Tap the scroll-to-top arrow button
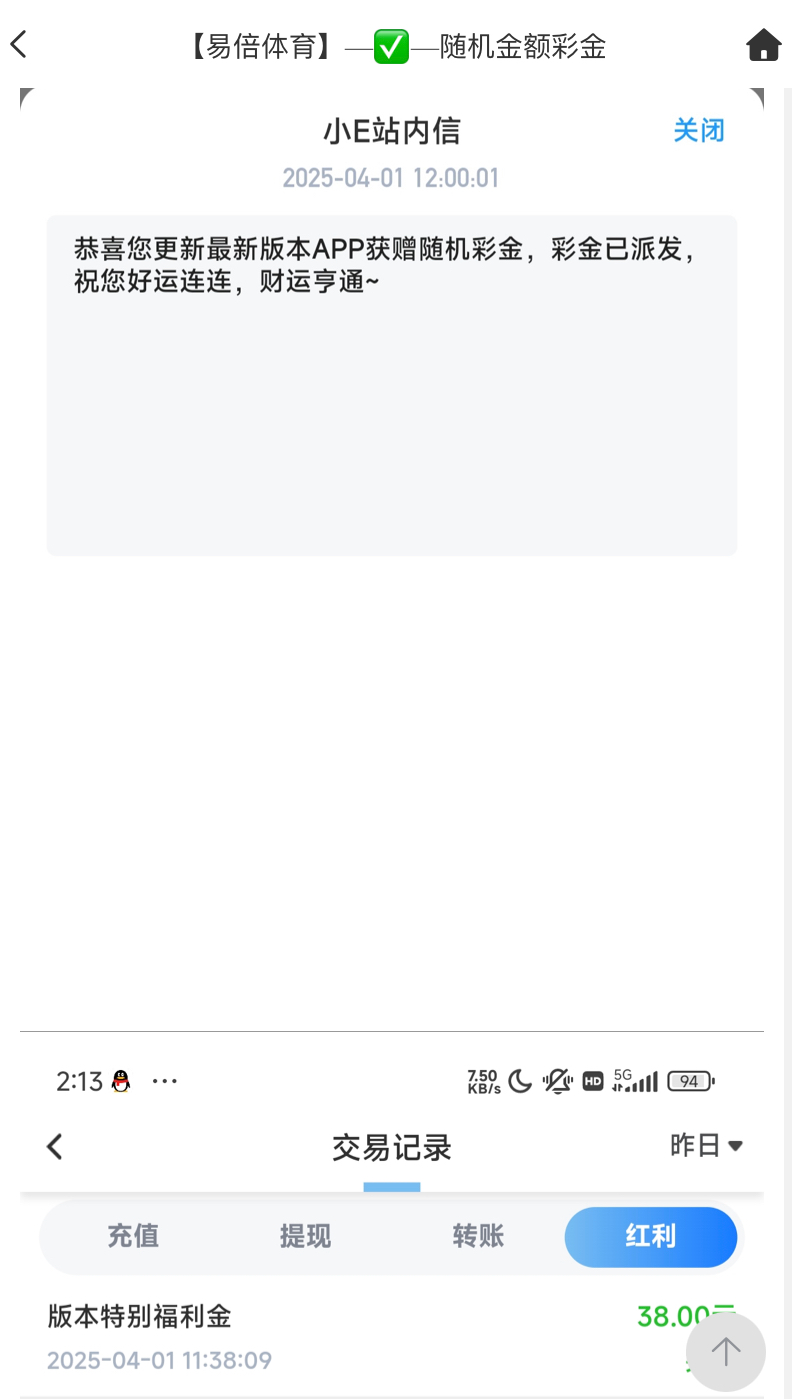The image size is (792, 1399). [x=726, y=1352]
